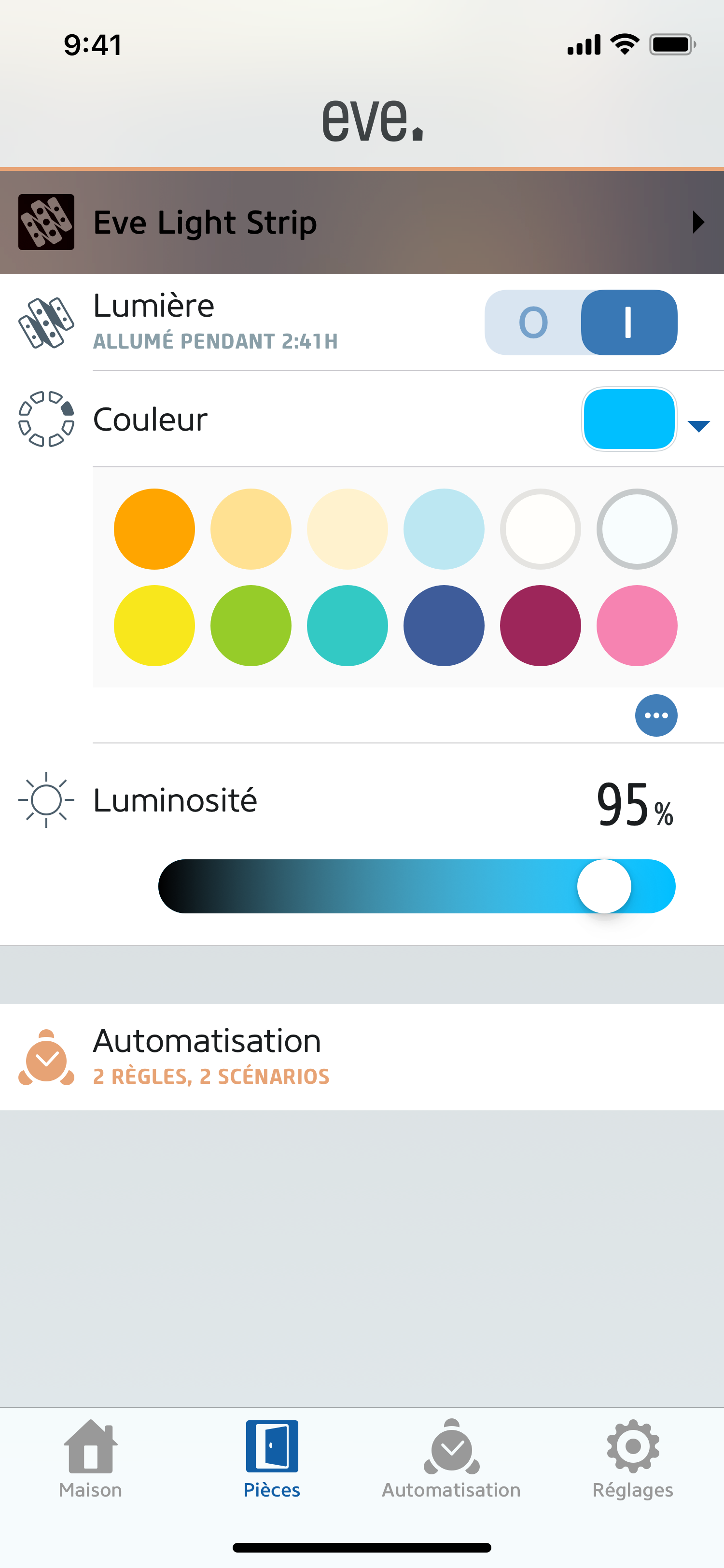724x1568 pixels.
Task: Choose the turquoise color swatch
Action: tap(348, 626)
